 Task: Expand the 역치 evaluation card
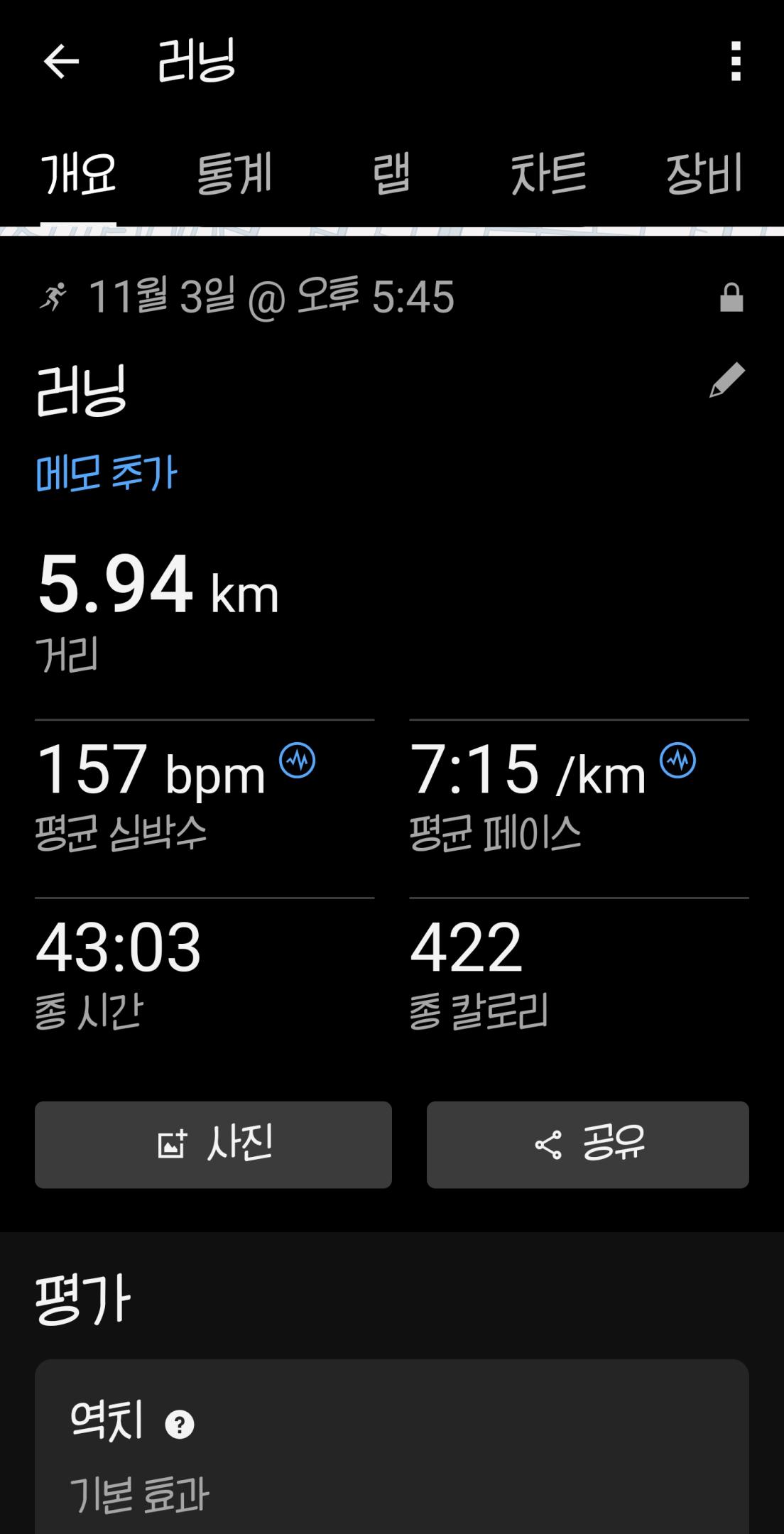[391, 1456]
